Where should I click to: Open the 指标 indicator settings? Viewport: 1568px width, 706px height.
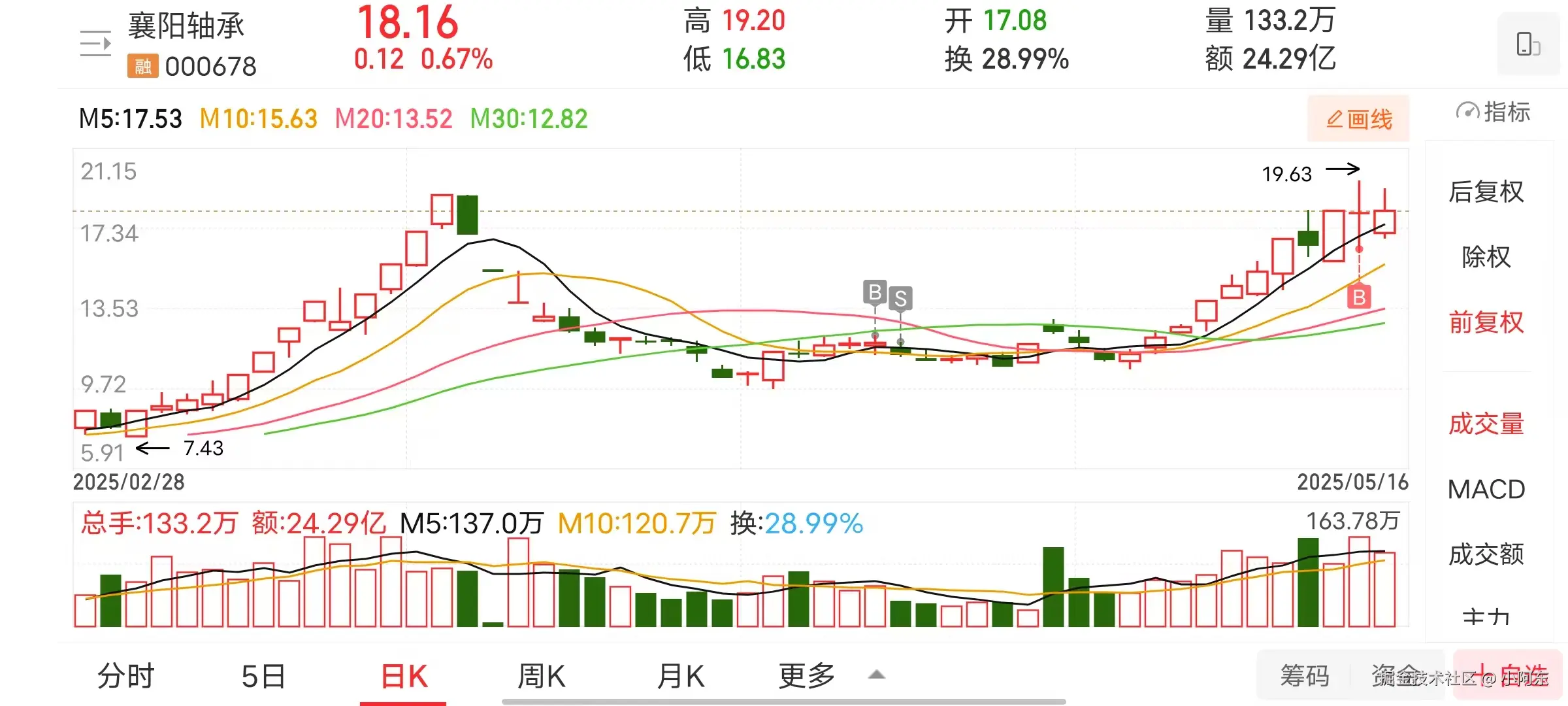click(1494, 112)
